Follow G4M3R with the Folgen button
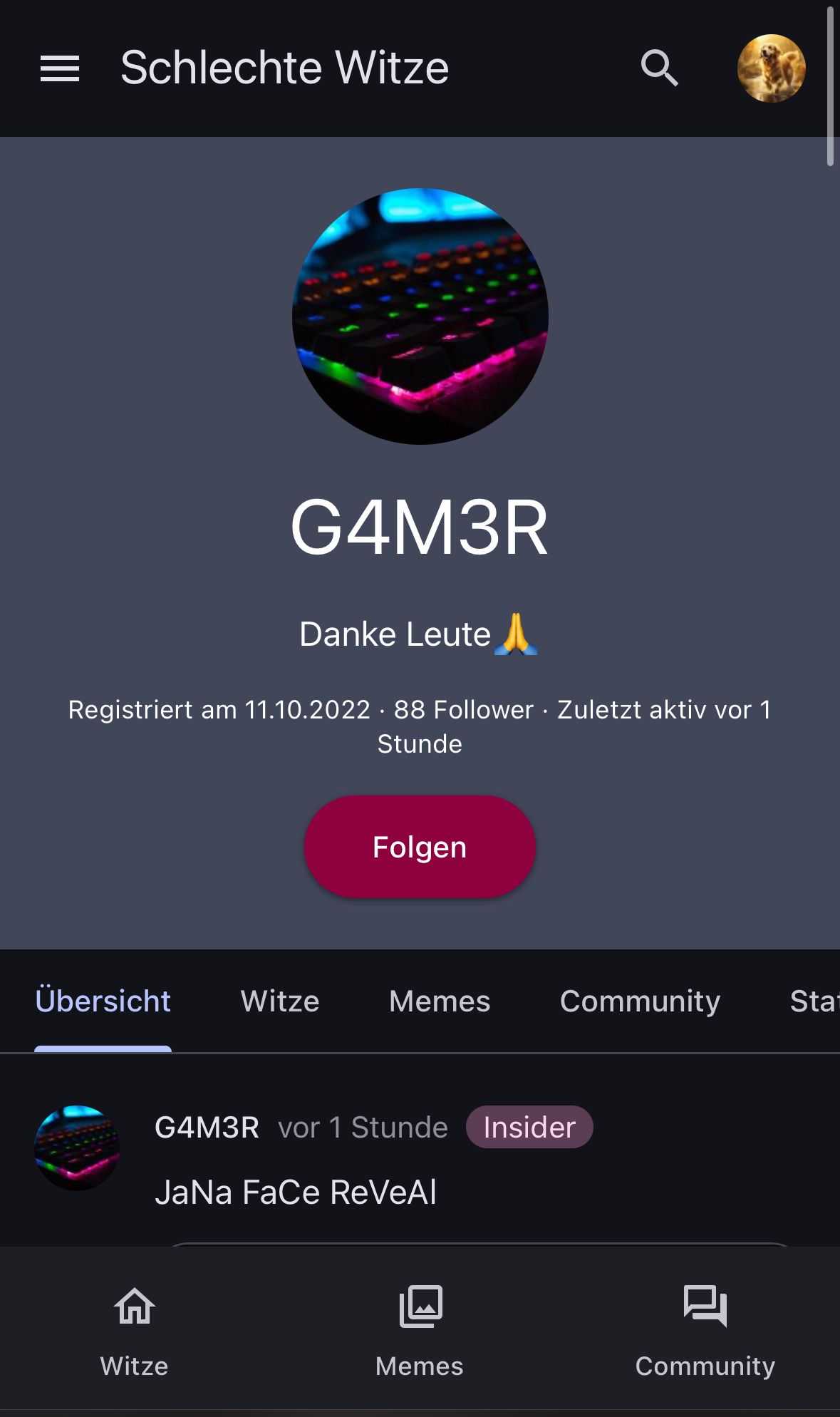Image resolution: width=840 pixels, height=1417 pixels. click(420, 847)
